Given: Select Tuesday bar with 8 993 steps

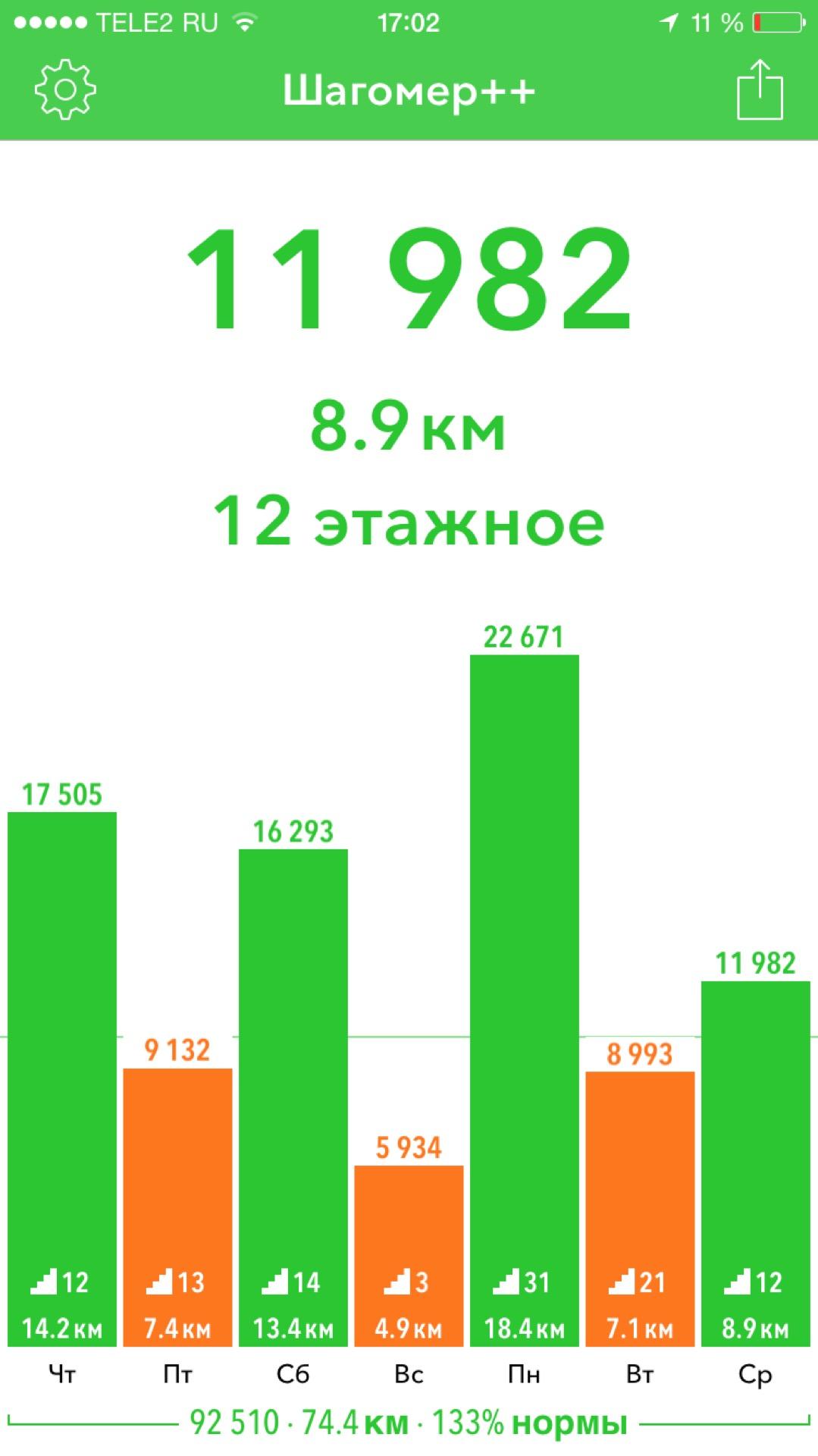Looking at the screenshot, I should 640,1207.
